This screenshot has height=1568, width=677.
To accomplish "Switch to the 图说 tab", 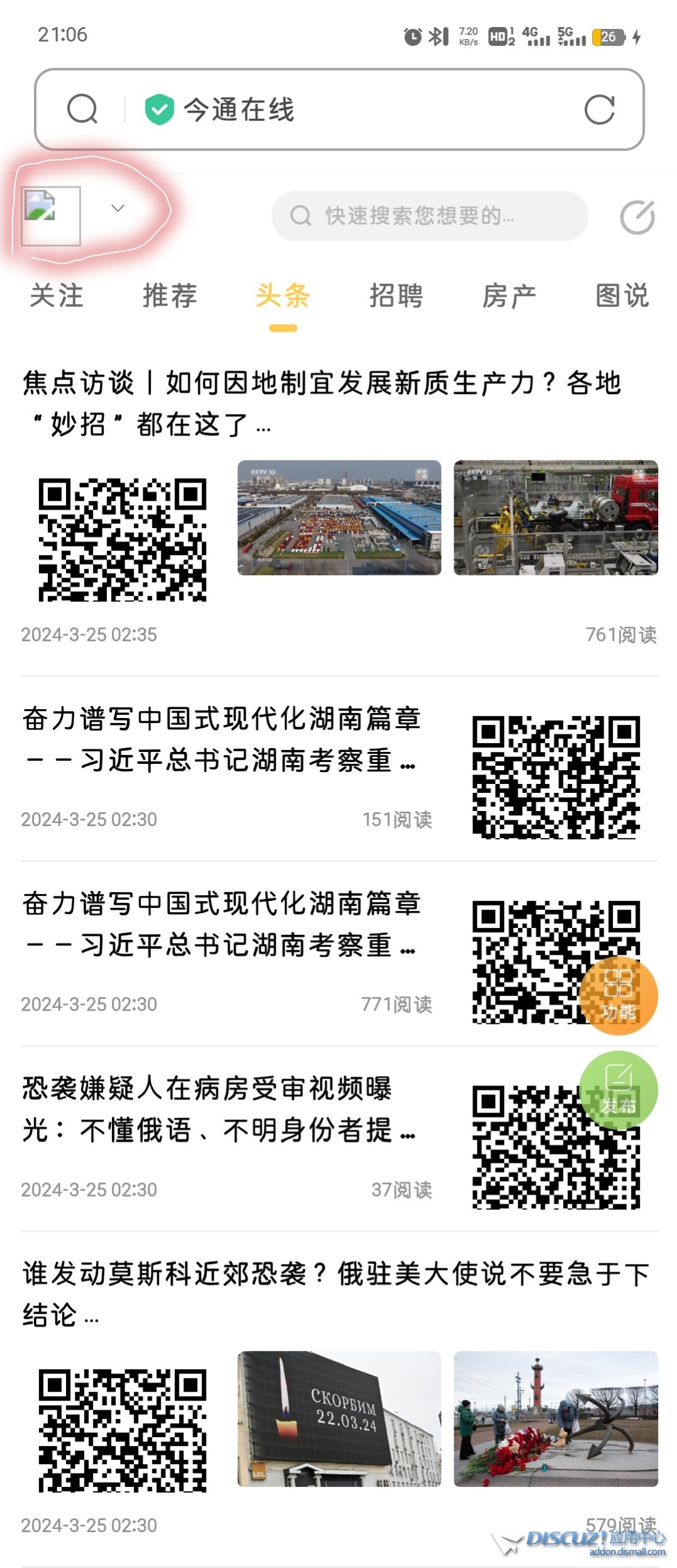I will 622,296.
